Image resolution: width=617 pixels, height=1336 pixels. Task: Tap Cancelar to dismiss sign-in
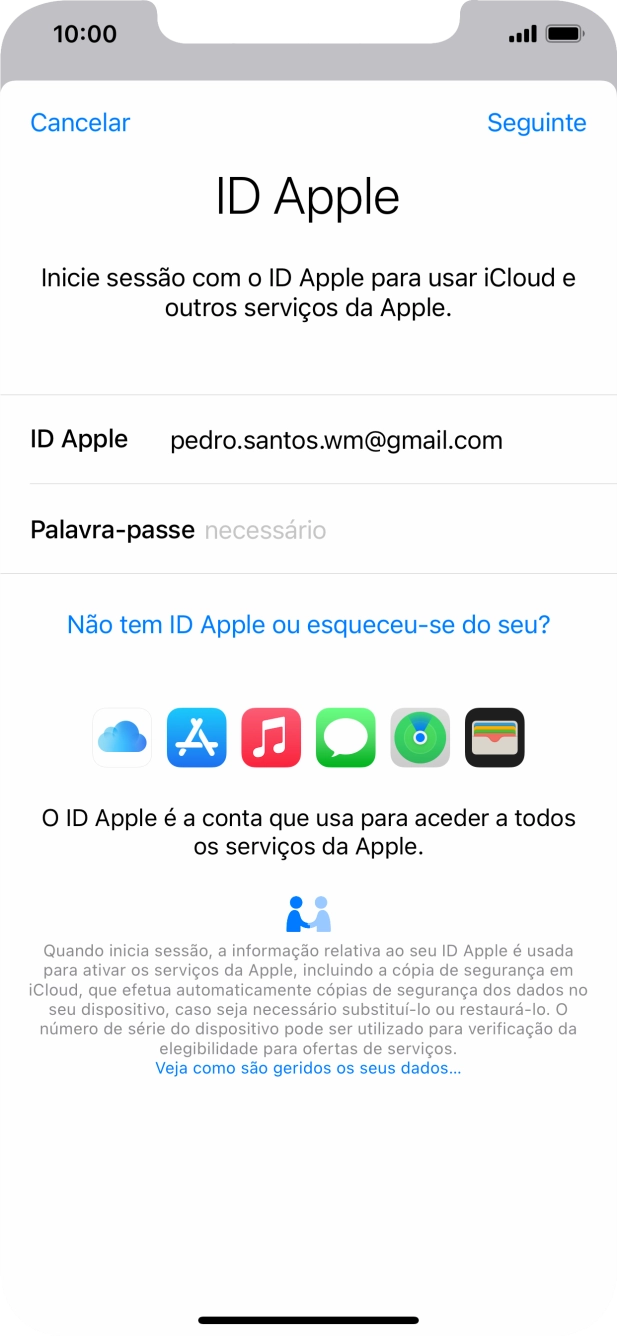click(80, 122)
